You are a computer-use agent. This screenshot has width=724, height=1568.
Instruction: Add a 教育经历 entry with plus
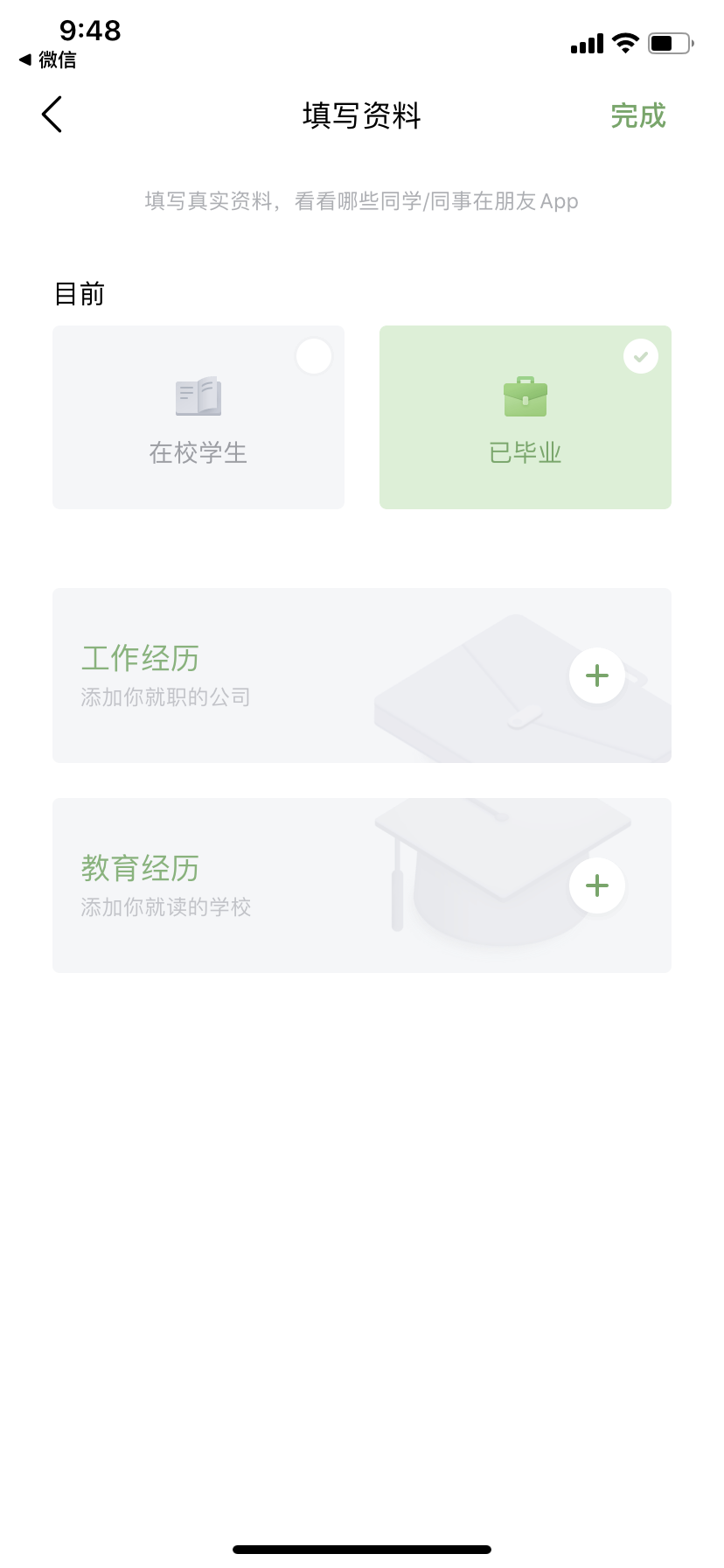pos(597,885)
